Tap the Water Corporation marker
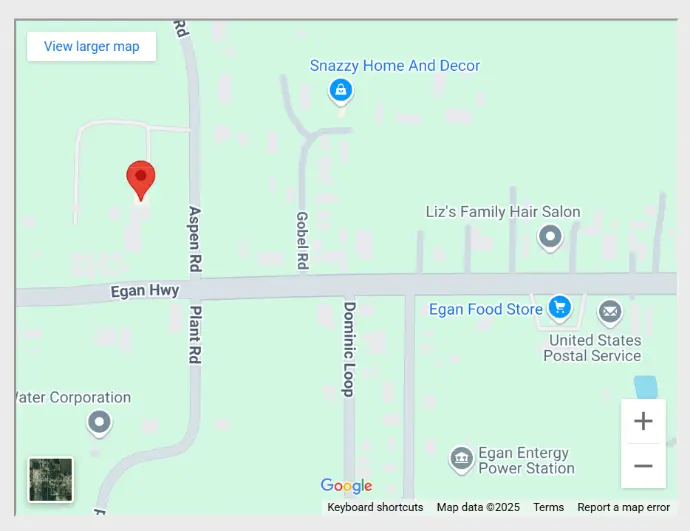The height and width of the screenshot is (531, 690). 99,423
